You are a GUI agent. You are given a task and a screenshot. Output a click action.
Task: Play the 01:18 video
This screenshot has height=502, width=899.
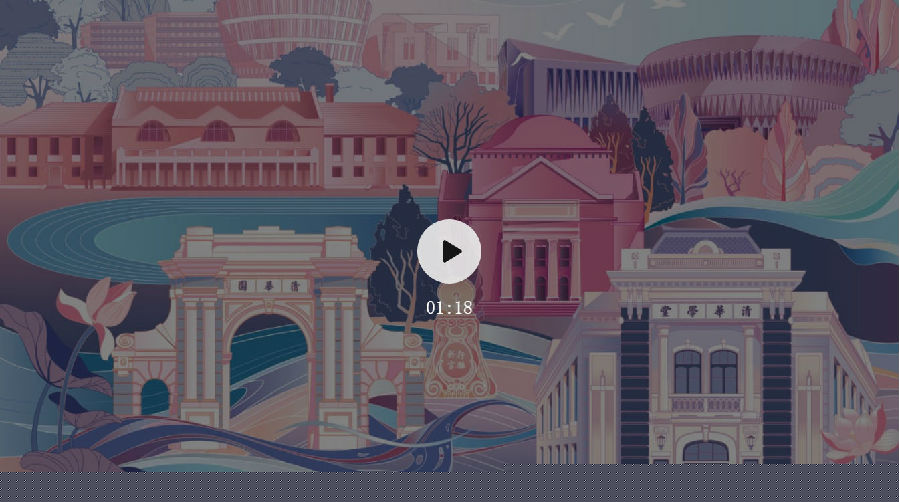point(449,251)
